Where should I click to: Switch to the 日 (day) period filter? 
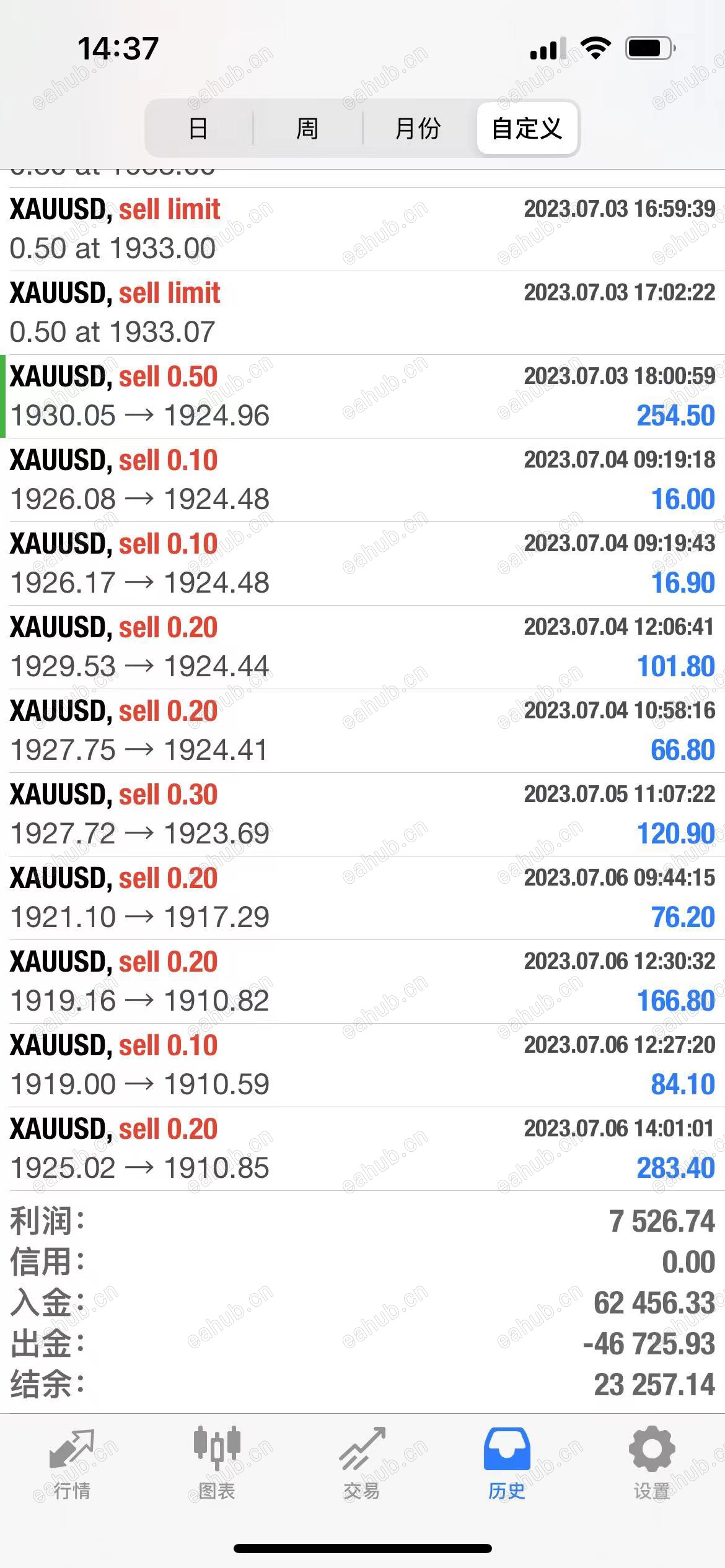point(198,129)
